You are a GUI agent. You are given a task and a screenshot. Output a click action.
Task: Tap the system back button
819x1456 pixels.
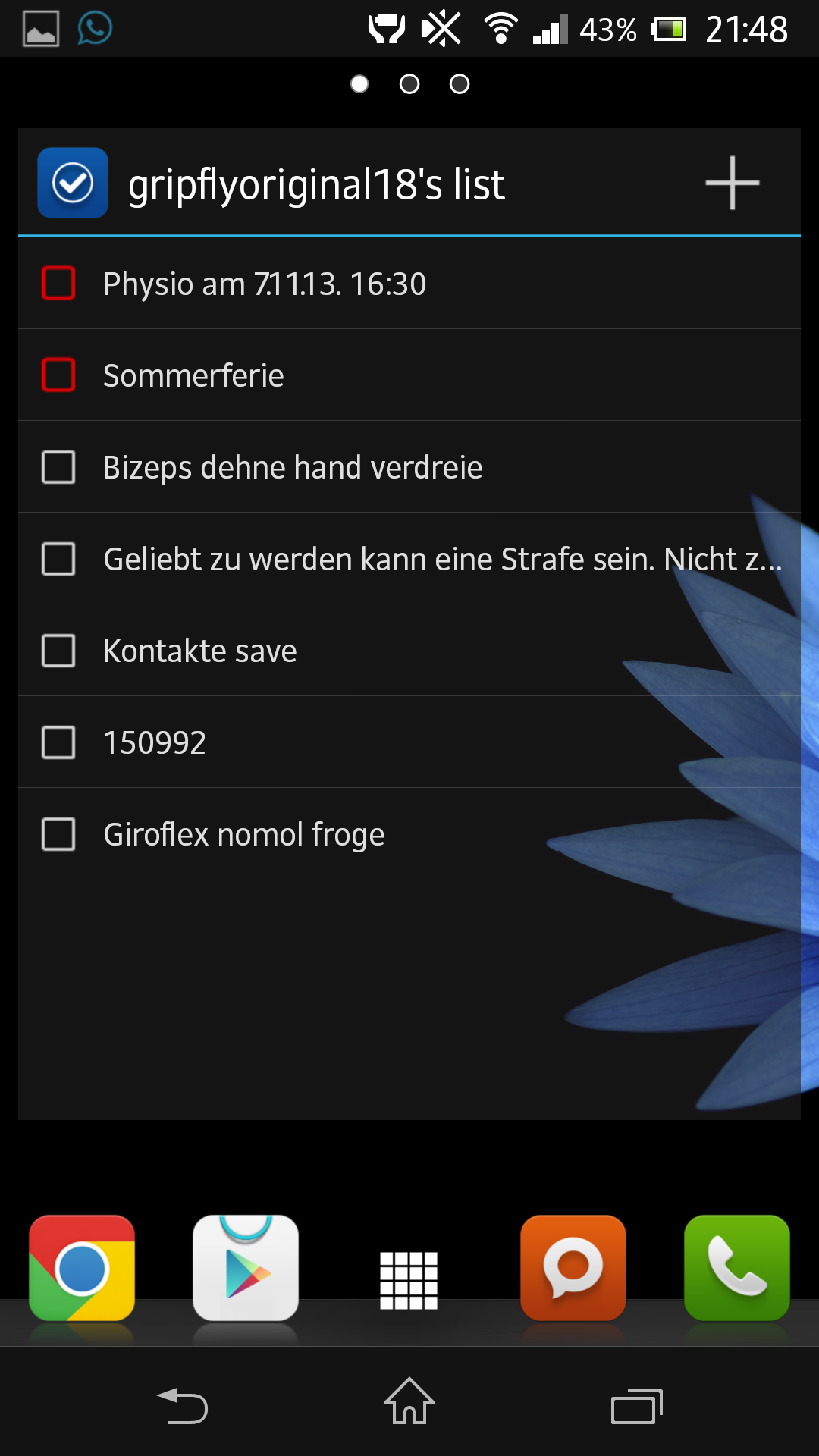tap(182, 1405)
